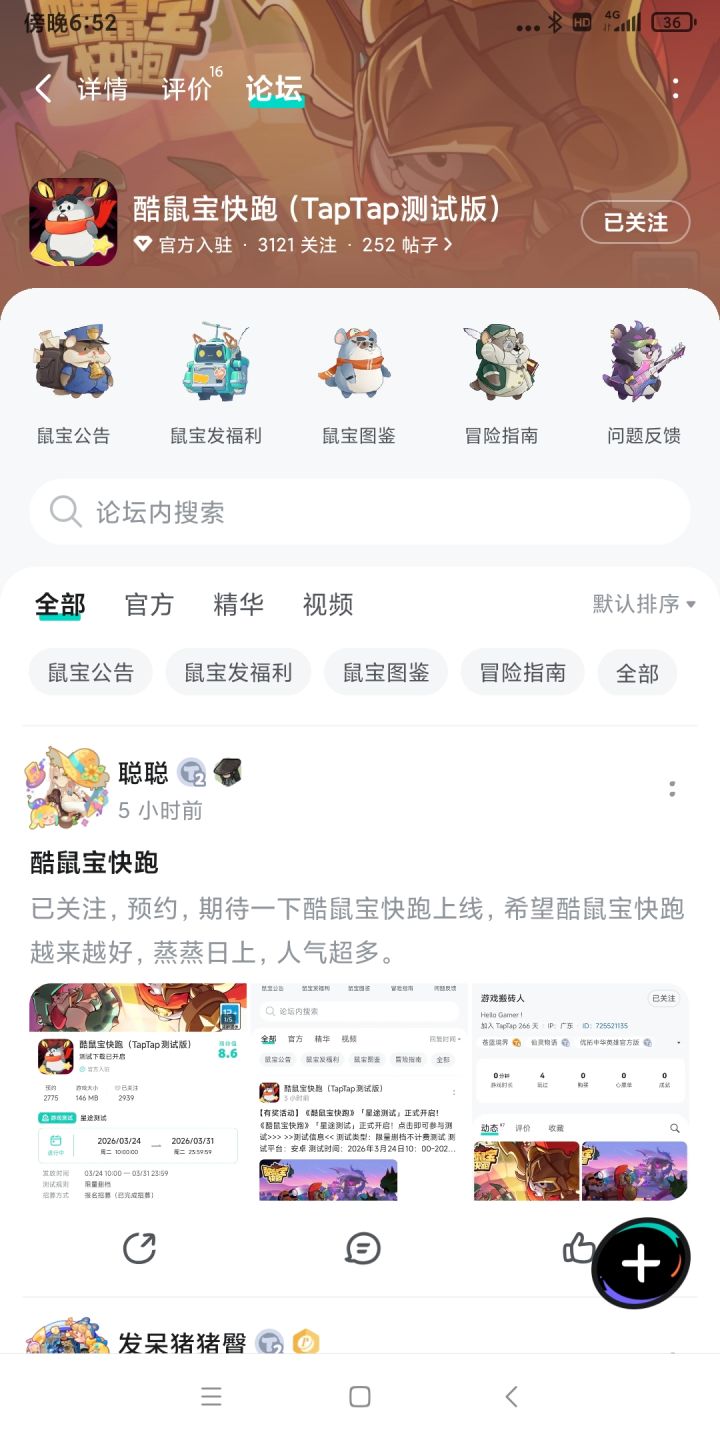This screenshot has width=720, height=1440.
Task: View the 252 帖子 posts list
Action: tap(399, 246)
